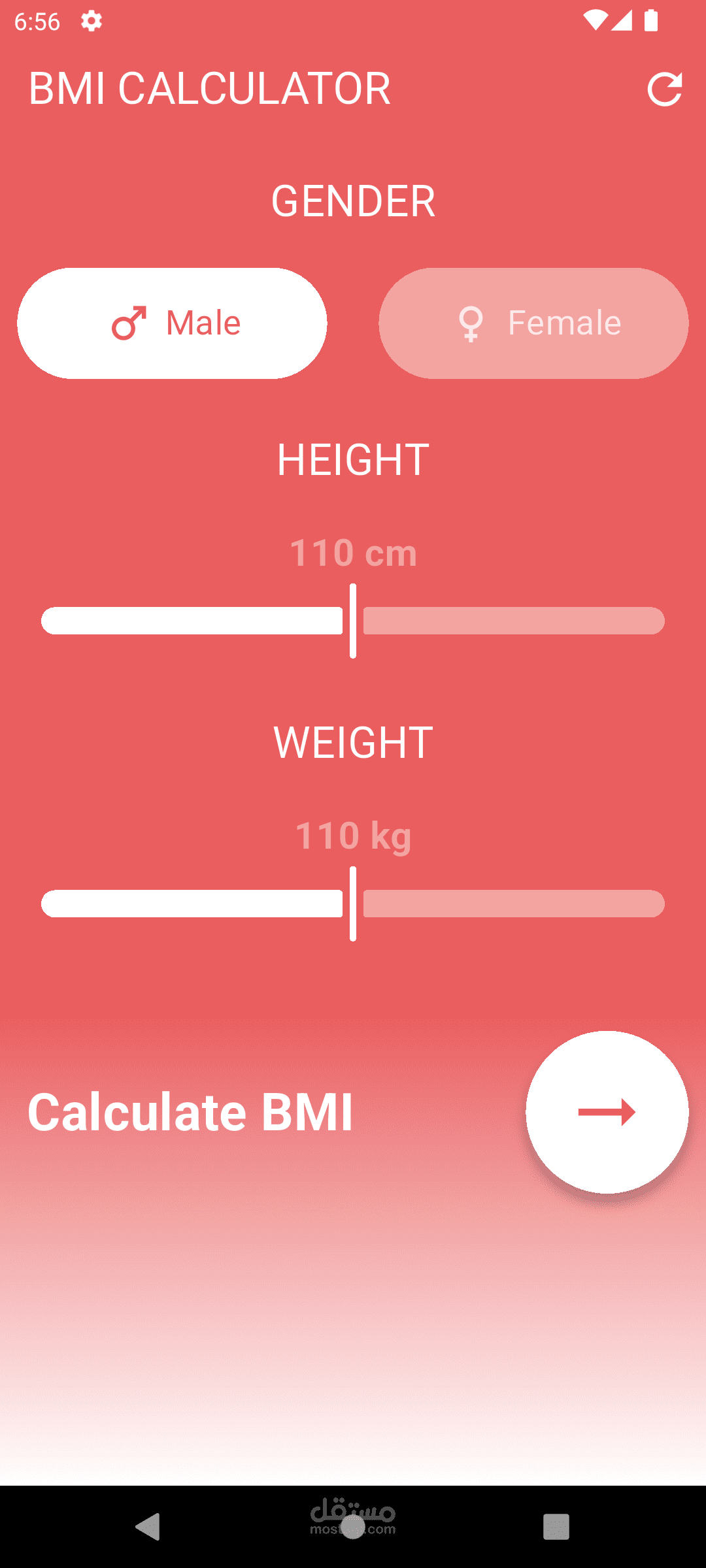Tap the Calculate BMI arrow button
Viewport: 706px width, 1568px height.
point(607,1112)
